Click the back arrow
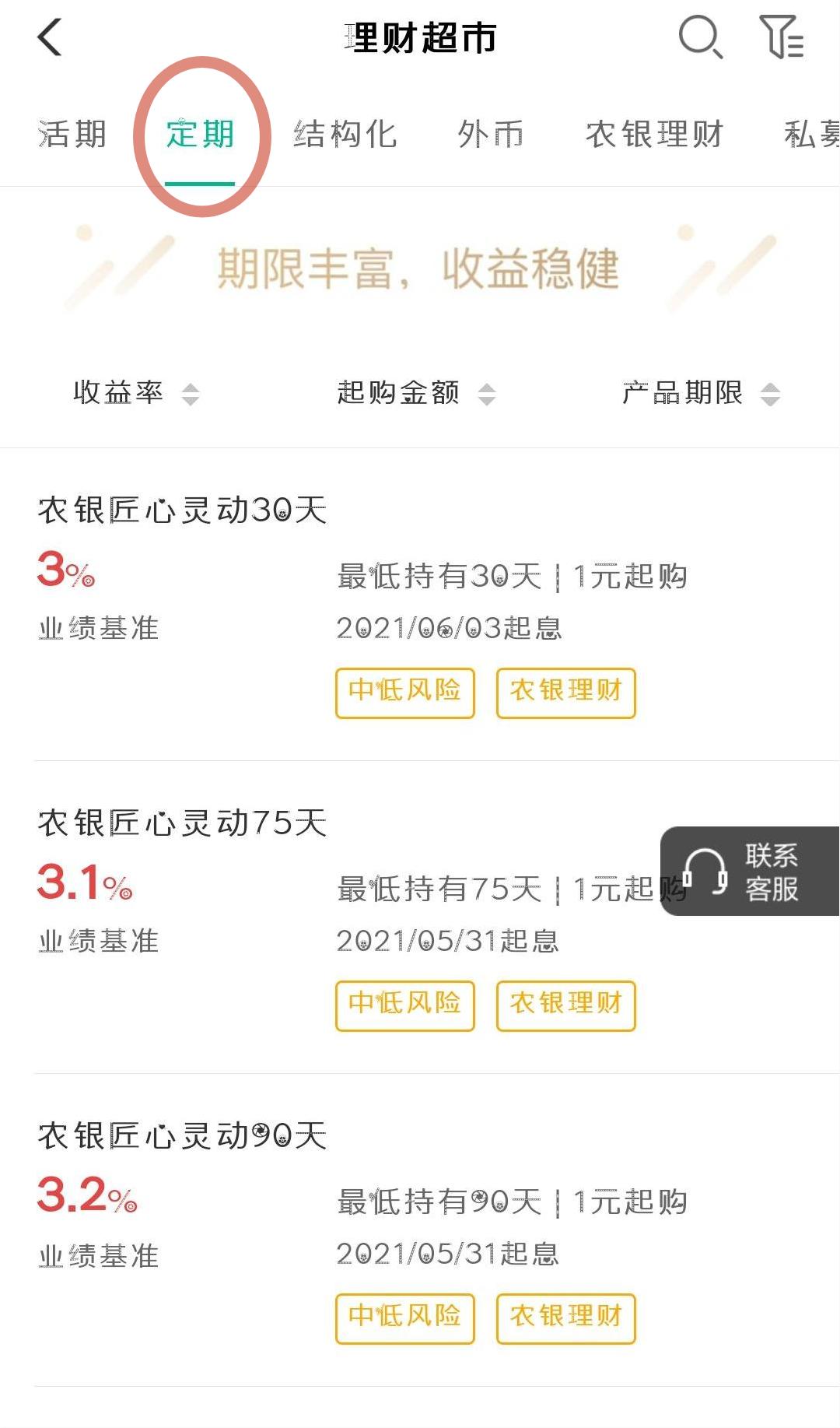This screenshot has width=840, height=1428. pyautogui.click(x=49, y=37)
